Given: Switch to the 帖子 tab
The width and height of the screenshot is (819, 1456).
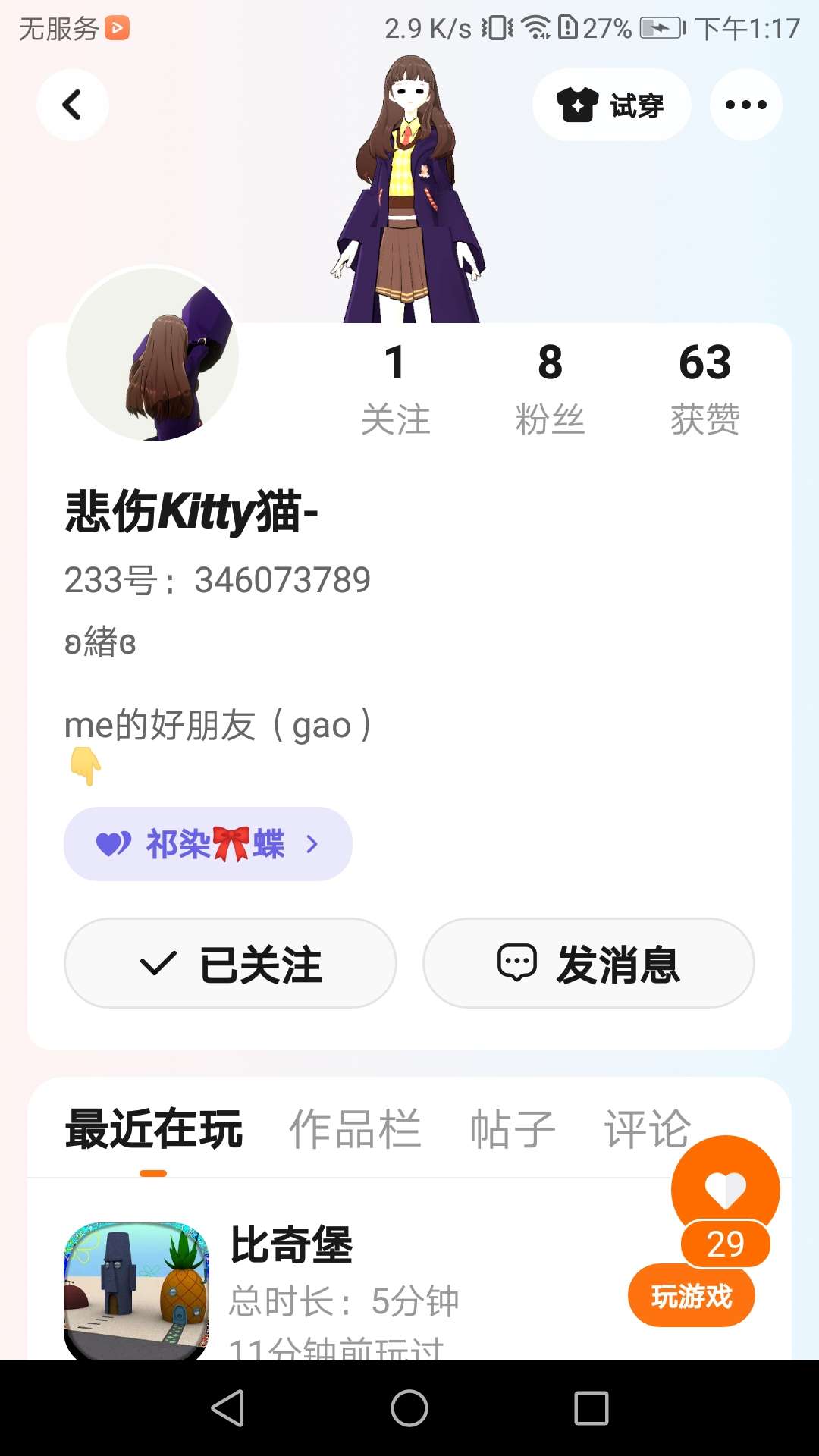Looking at the screenshot, I should [x=513, y=1129].
